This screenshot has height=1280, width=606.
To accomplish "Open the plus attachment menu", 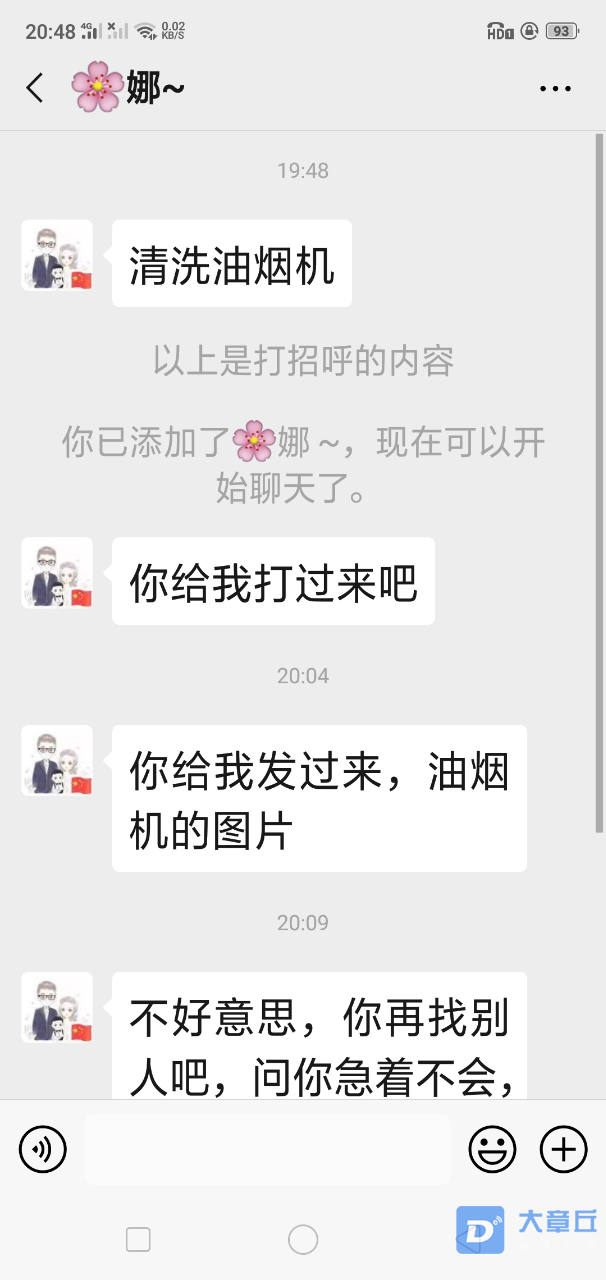I will pos(564,1148).
